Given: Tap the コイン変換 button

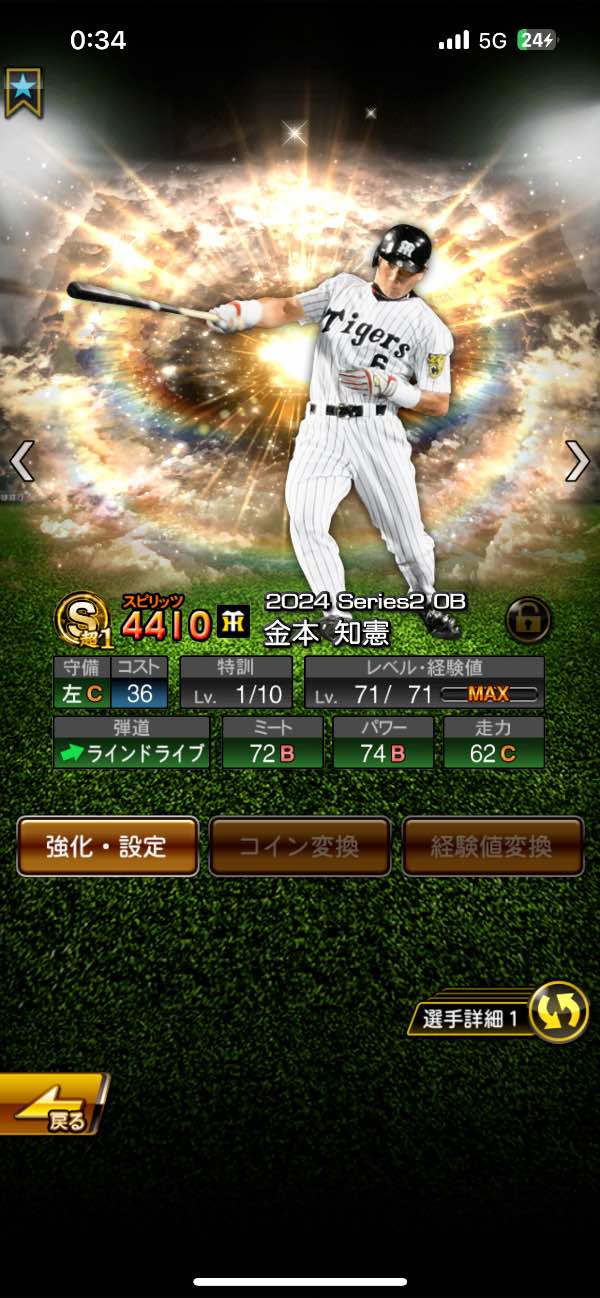Looking at the screenshot, I should tap(299, 846).
